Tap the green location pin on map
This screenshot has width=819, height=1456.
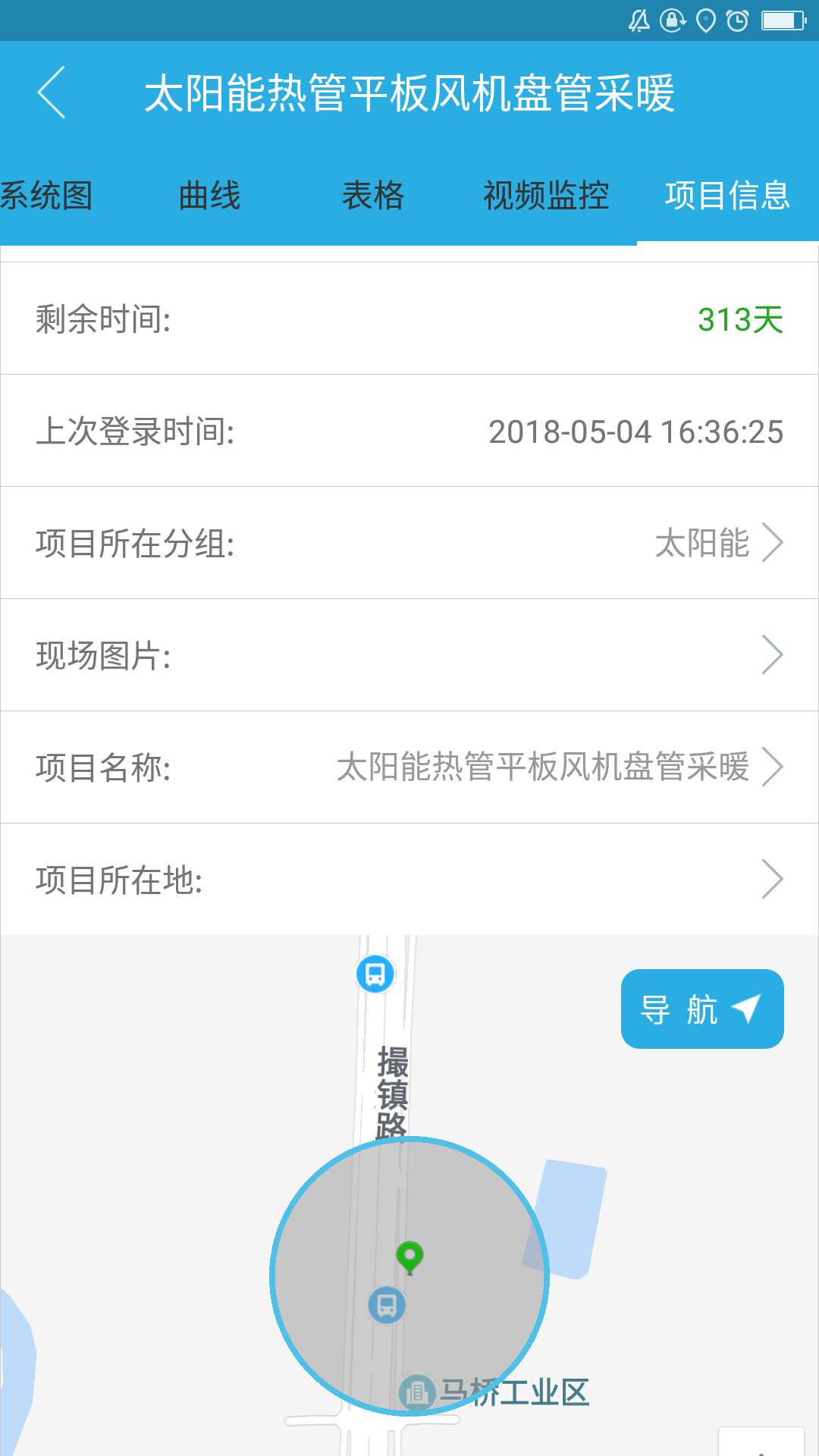[409, 1257]
